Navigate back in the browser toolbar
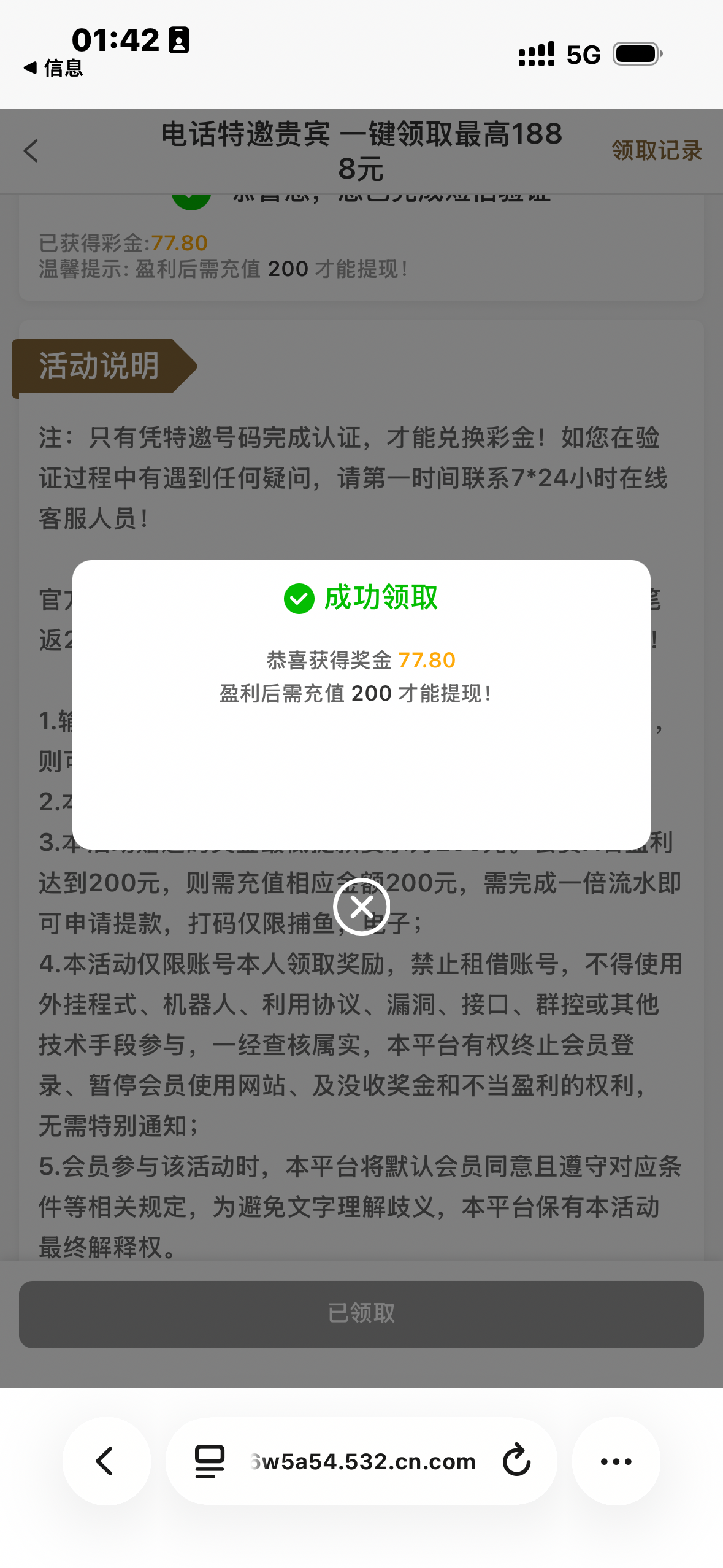Screen dimensions: 723x1568 105,1461
